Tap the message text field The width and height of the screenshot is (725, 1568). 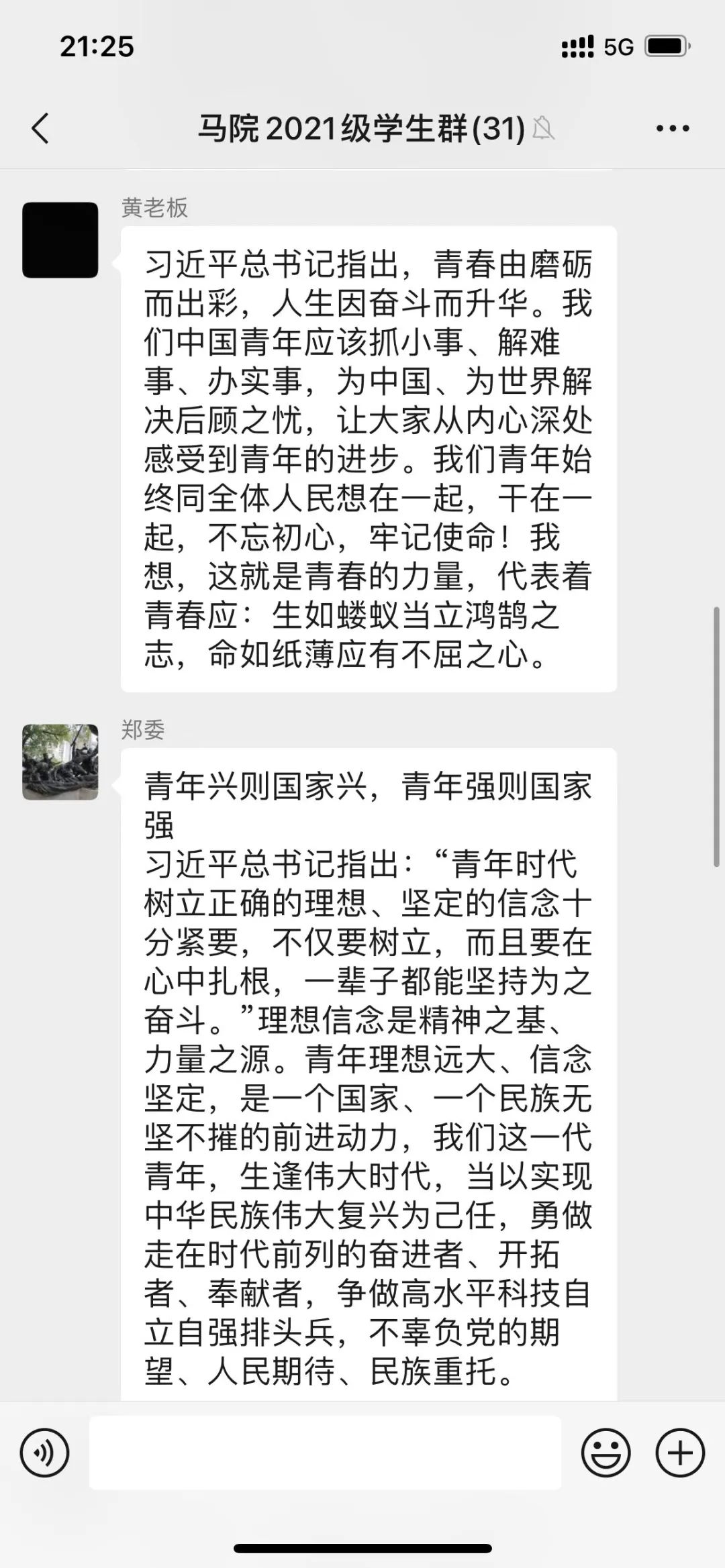(x=325, y=1453)
